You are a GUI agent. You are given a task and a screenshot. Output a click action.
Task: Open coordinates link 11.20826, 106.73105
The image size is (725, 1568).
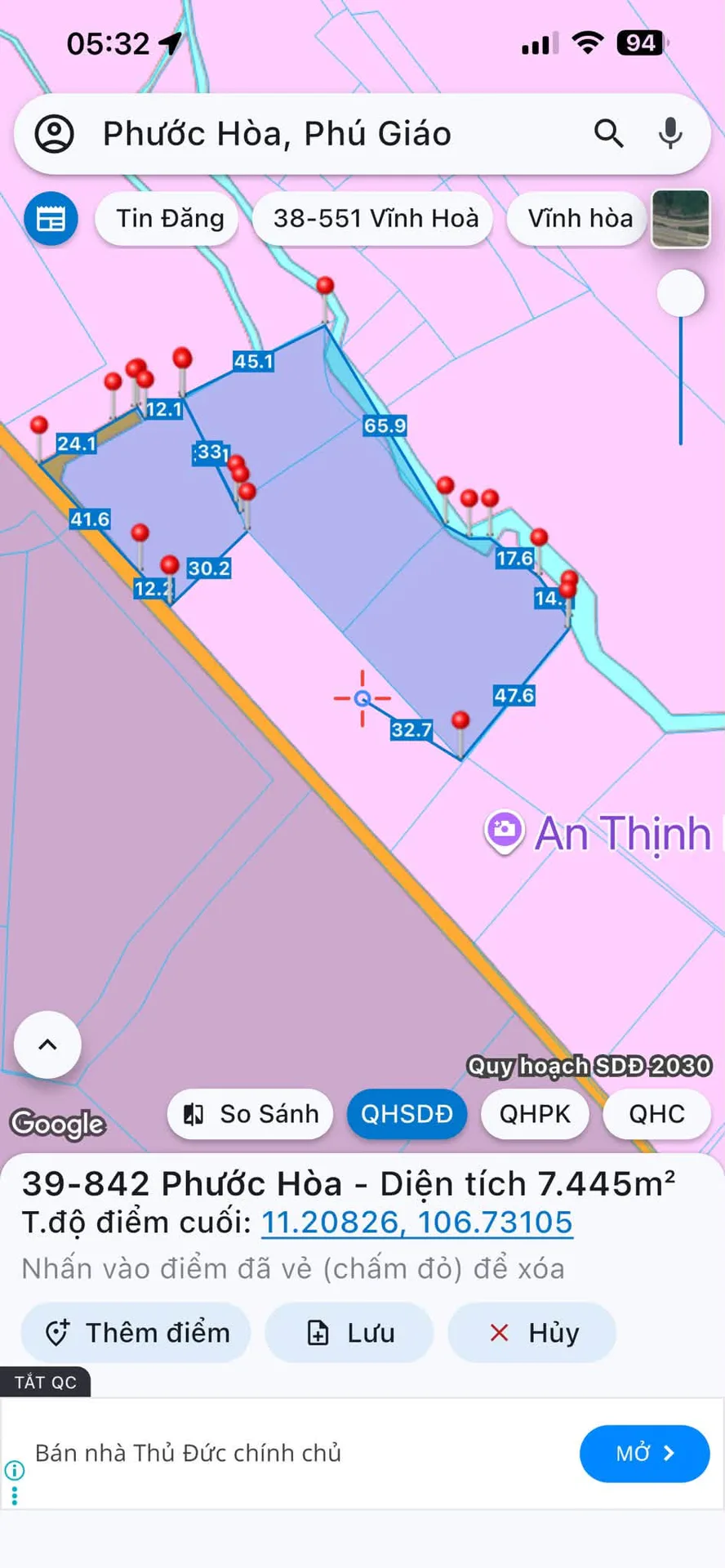point(417,1223)
